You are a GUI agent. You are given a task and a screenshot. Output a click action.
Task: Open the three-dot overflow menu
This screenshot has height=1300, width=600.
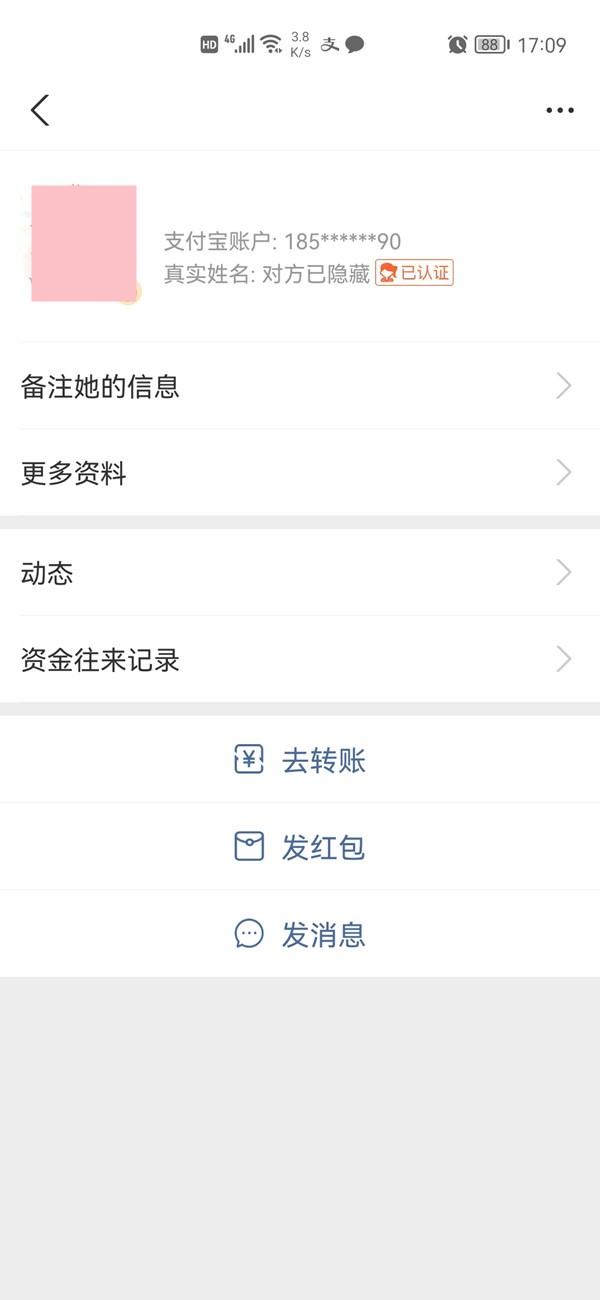560,110
